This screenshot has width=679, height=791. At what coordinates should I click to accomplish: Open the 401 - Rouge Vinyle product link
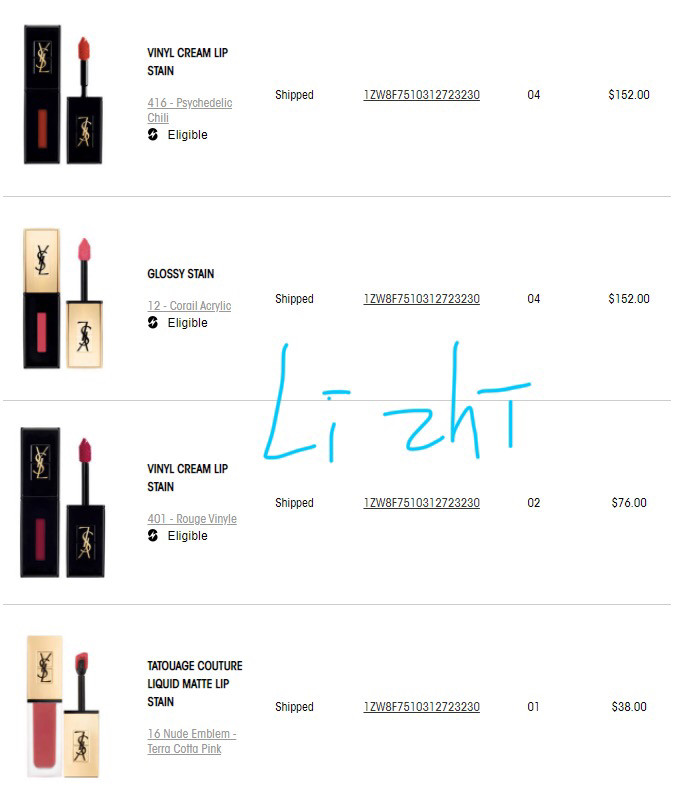click(x=192, y=519)
